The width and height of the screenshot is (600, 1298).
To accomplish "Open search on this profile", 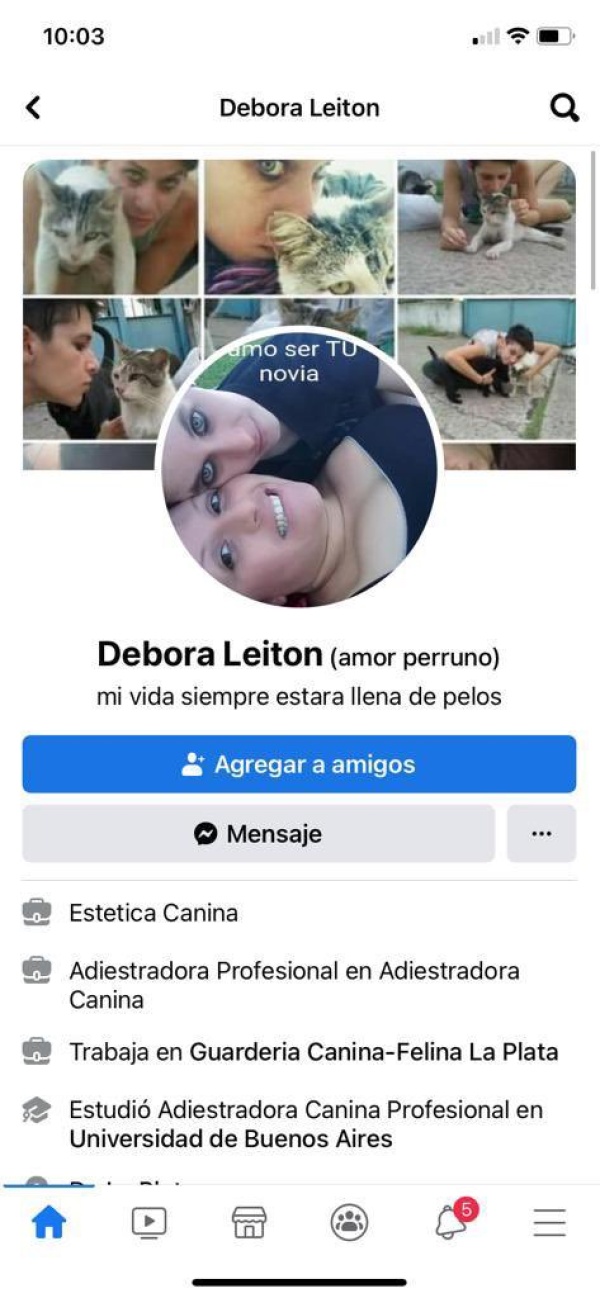I will click(x=565, y=108).
